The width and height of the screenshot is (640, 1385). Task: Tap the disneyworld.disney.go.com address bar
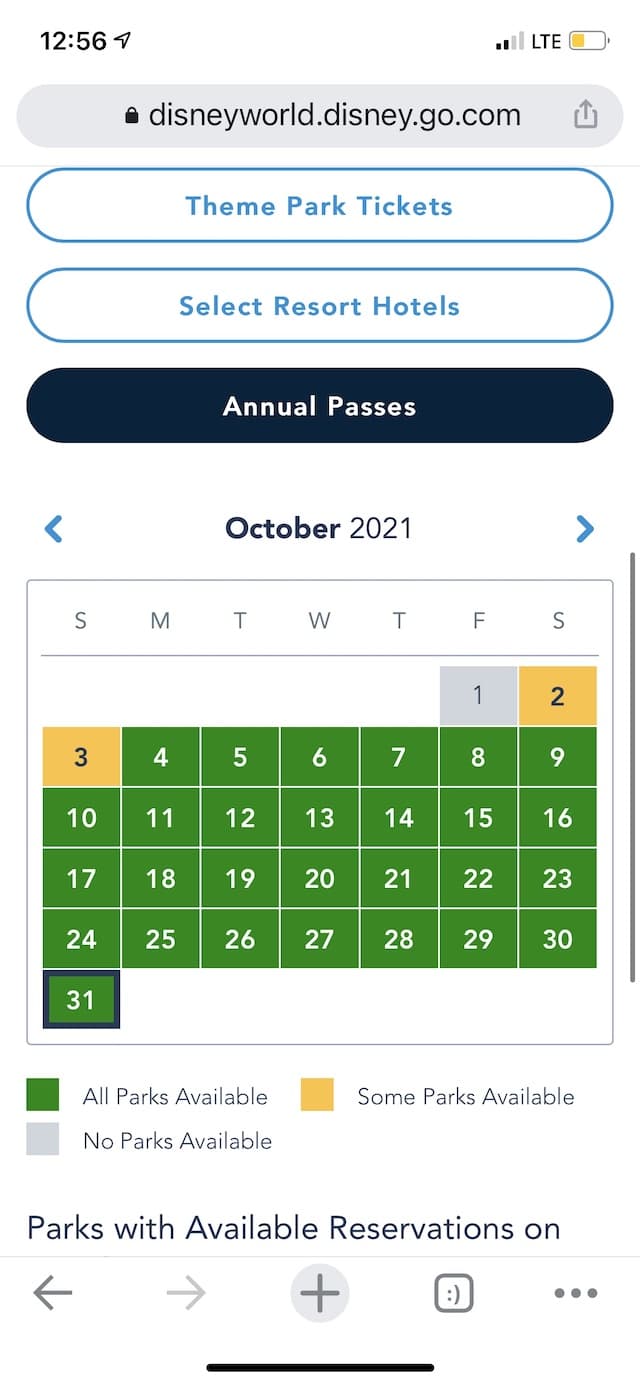pos(320,115)
